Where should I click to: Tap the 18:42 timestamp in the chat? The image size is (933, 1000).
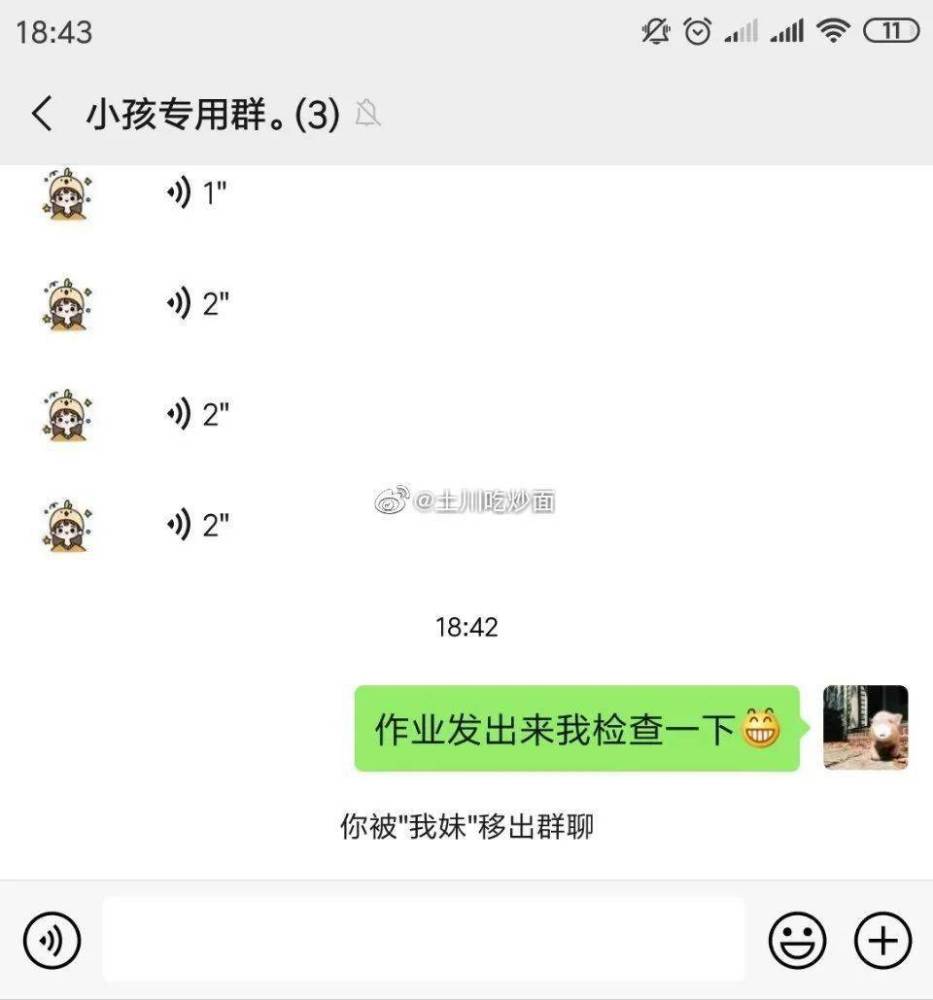(466, 627)
